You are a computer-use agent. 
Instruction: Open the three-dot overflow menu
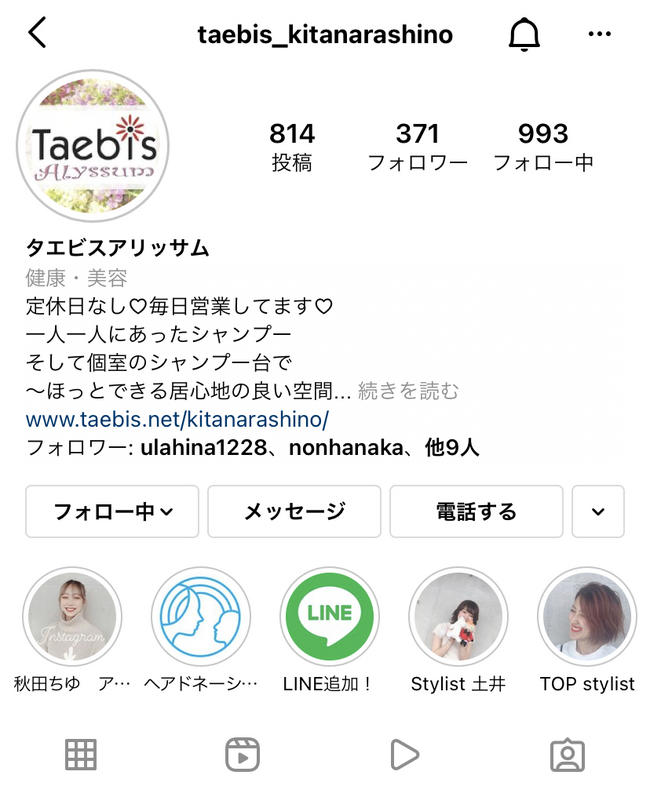[x=599, y=35]
